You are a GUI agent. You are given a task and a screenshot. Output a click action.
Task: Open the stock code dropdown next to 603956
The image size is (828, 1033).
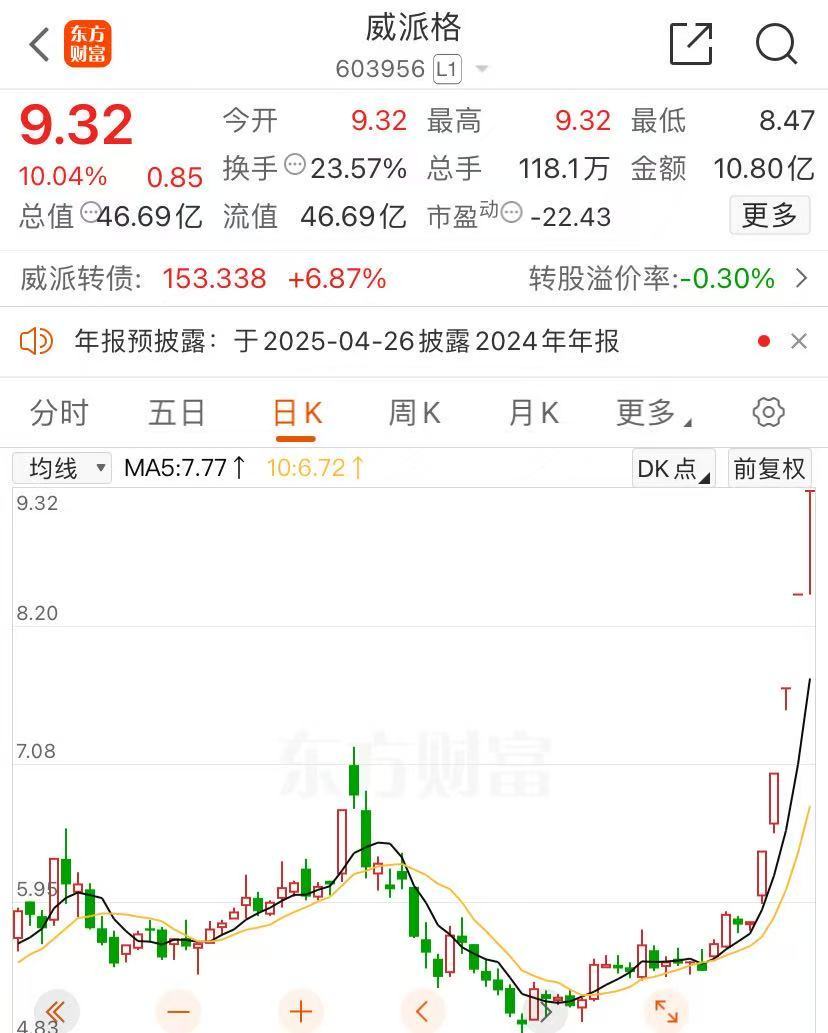(479, 69)
